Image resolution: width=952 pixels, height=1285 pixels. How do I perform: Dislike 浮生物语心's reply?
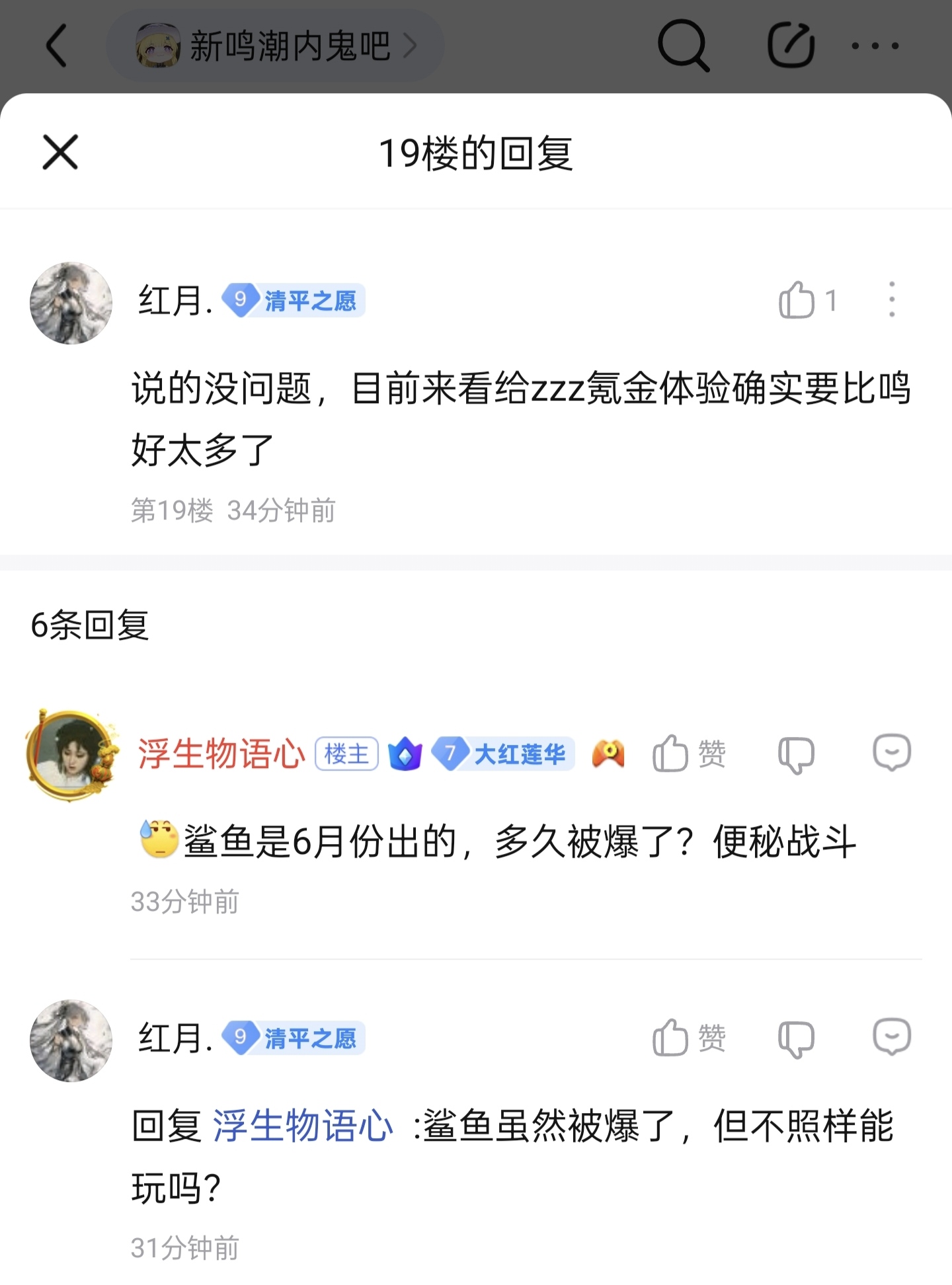[796, 754]
